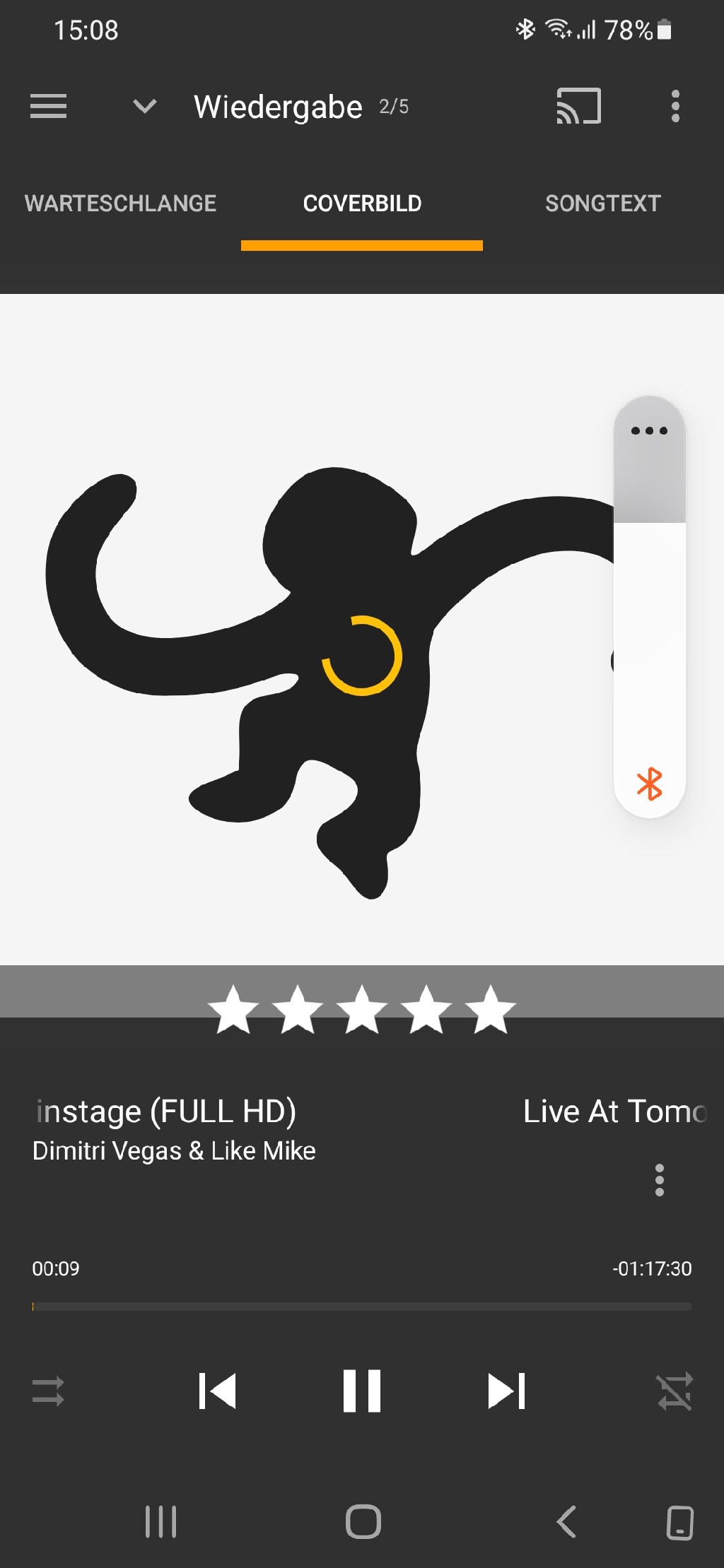This screenshot has height=1568, width=724.
Task: Skip to the next track
Action: (x=506, y=1391)
